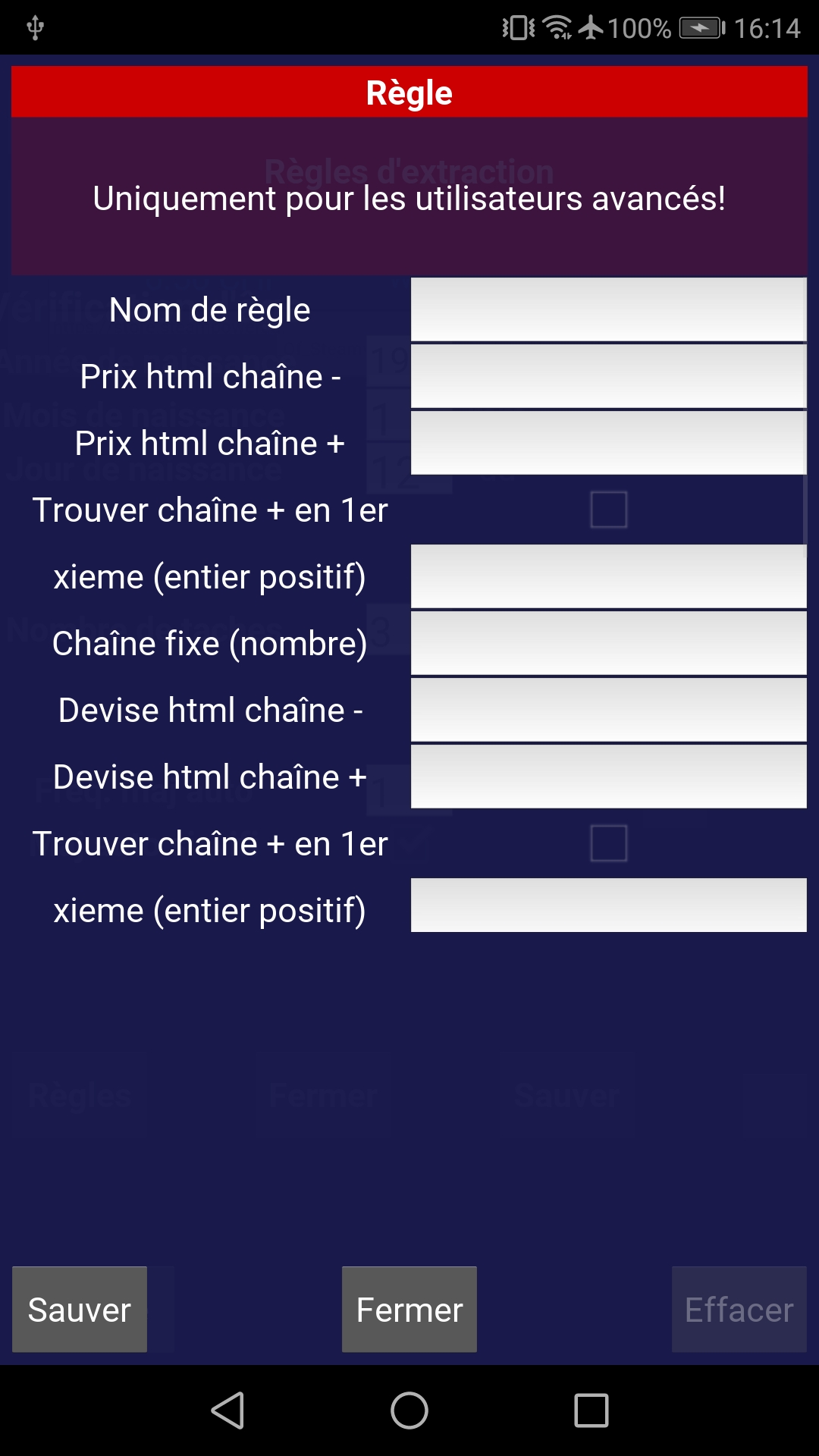Enable the second 'Trouver chaîne + en 1er' checkbox
Screen dimensions: 819x1456
pyautogui.click(x=609, y=842)
